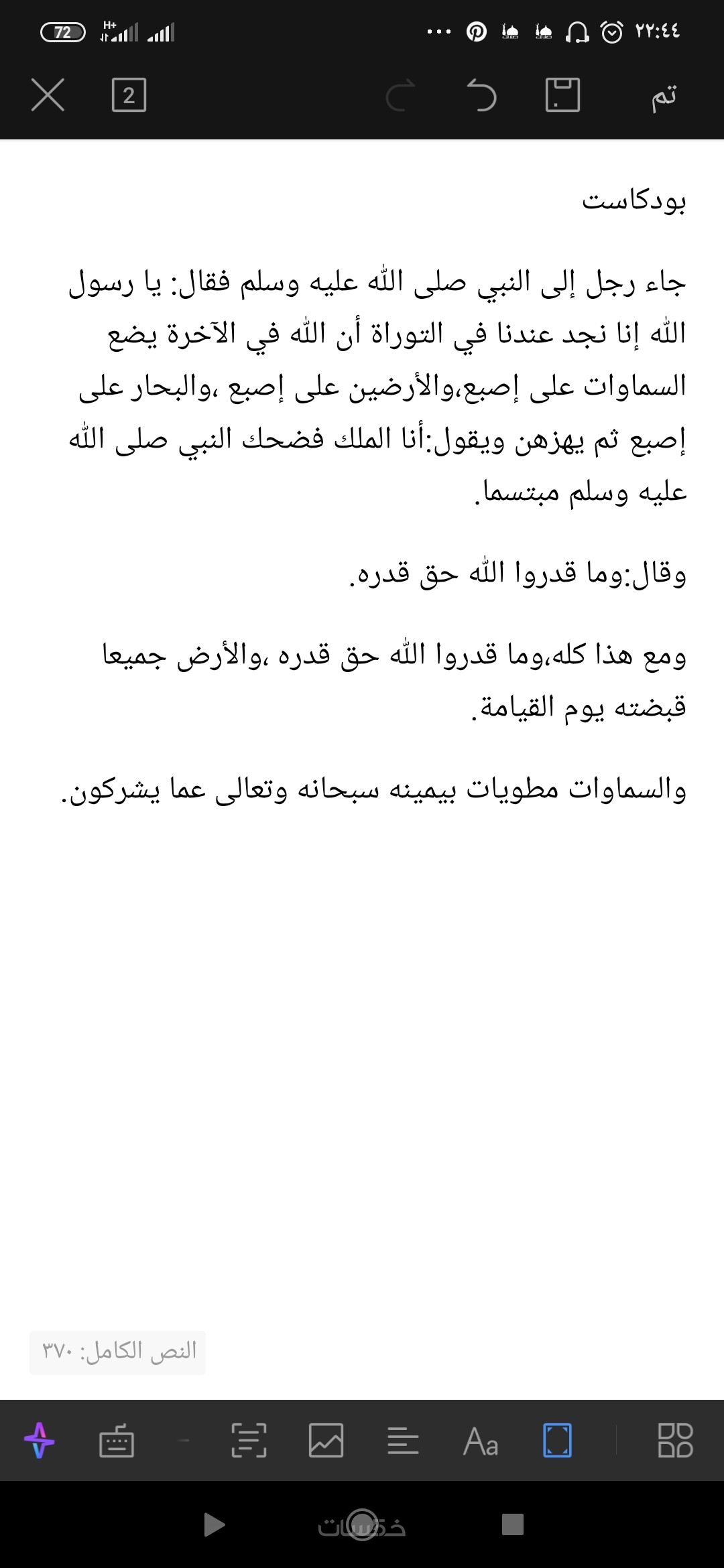Image resolution: width=724 pixels, height=1568 pixels.
Task: Undo the last edit
Action: click(481, 94)
